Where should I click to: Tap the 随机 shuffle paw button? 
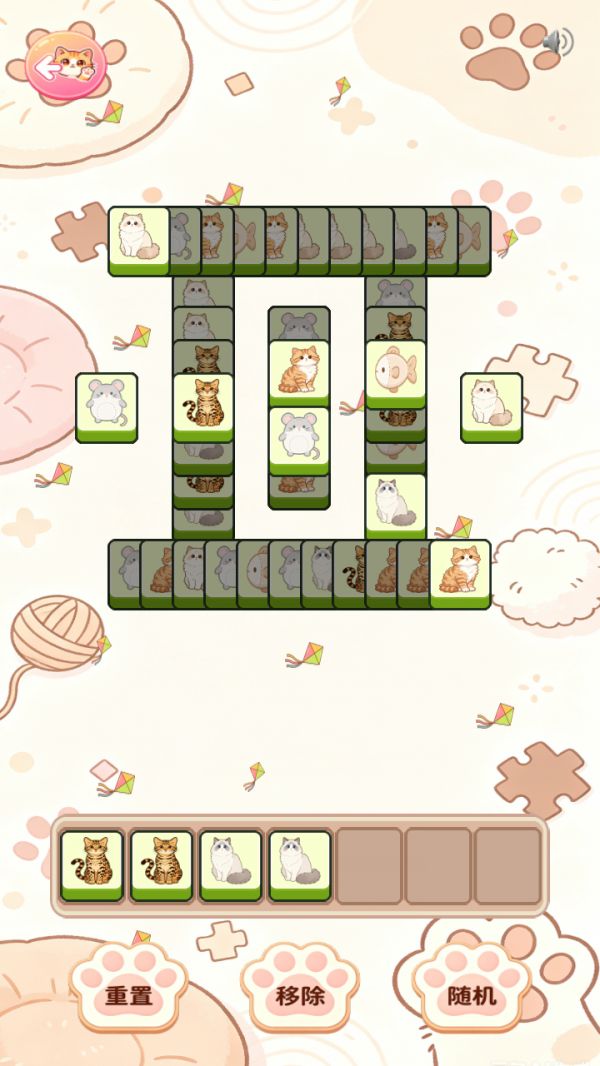(x=472, y=988)
